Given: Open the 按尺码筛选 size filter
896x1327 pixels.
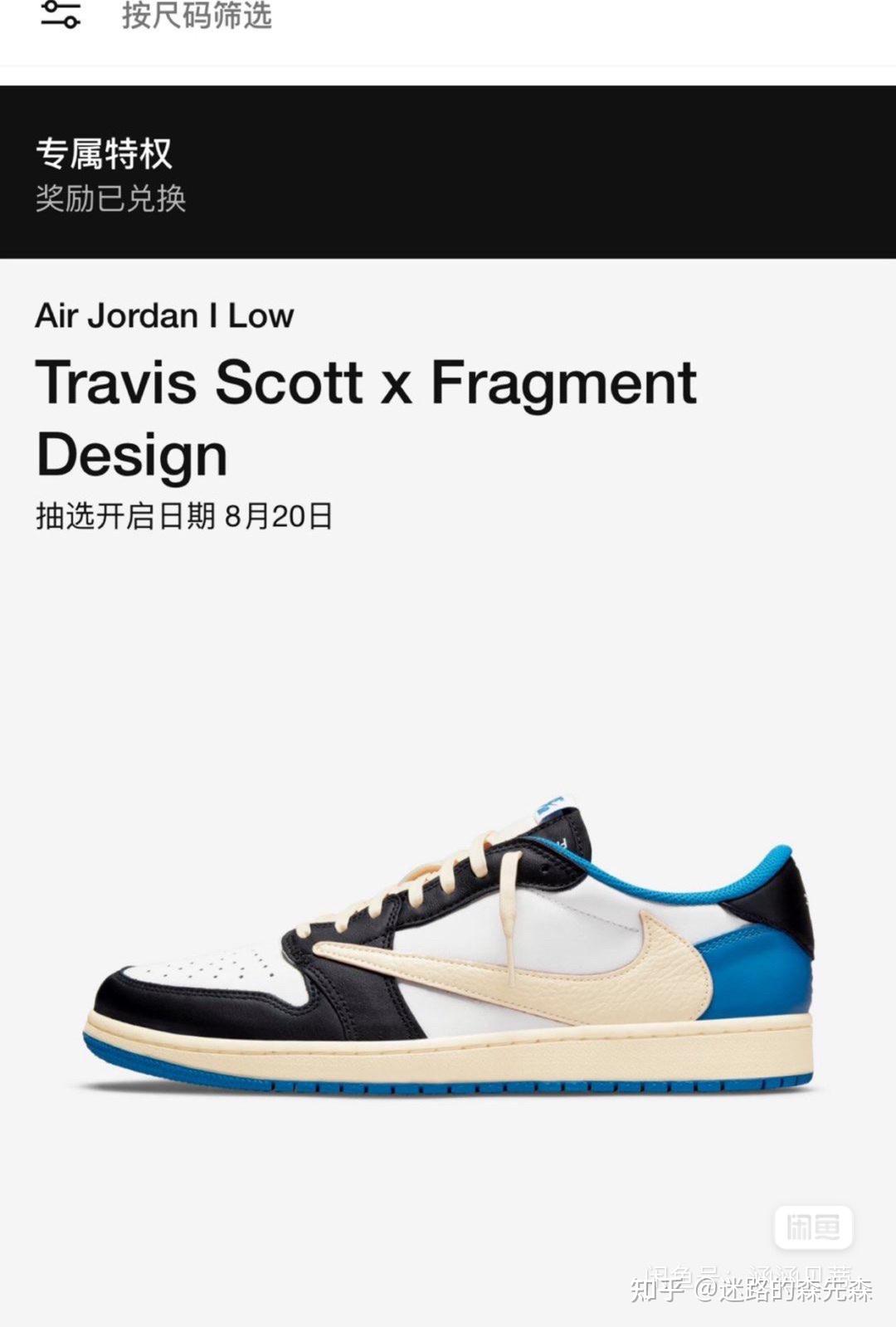Looking at the screenshot, I should 196,15.
